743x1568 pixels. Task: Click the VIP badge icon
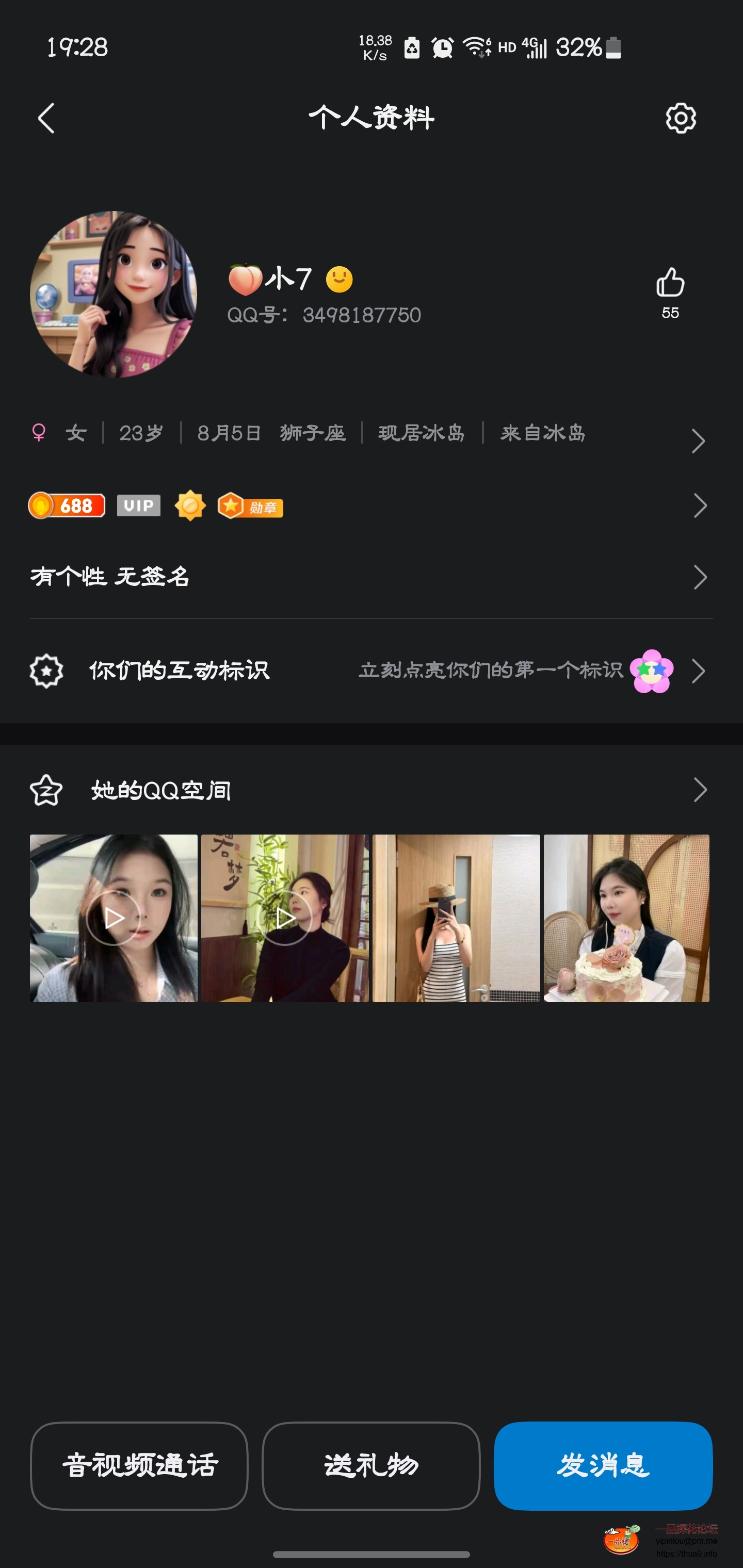coord(138,506)
